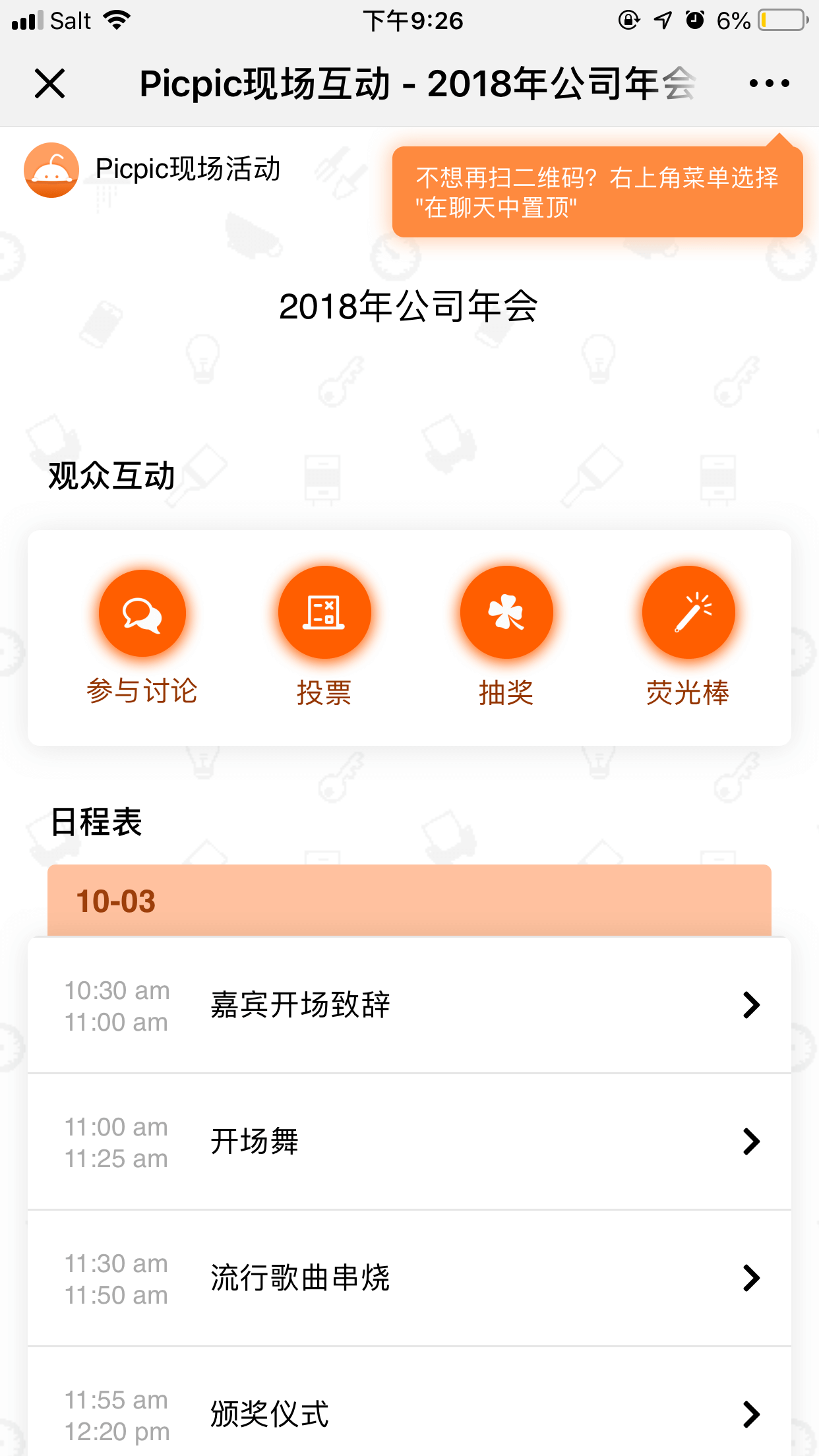Open 参与讨论 discussion feature
This screenshot has height=1456, width=819.
142,637
